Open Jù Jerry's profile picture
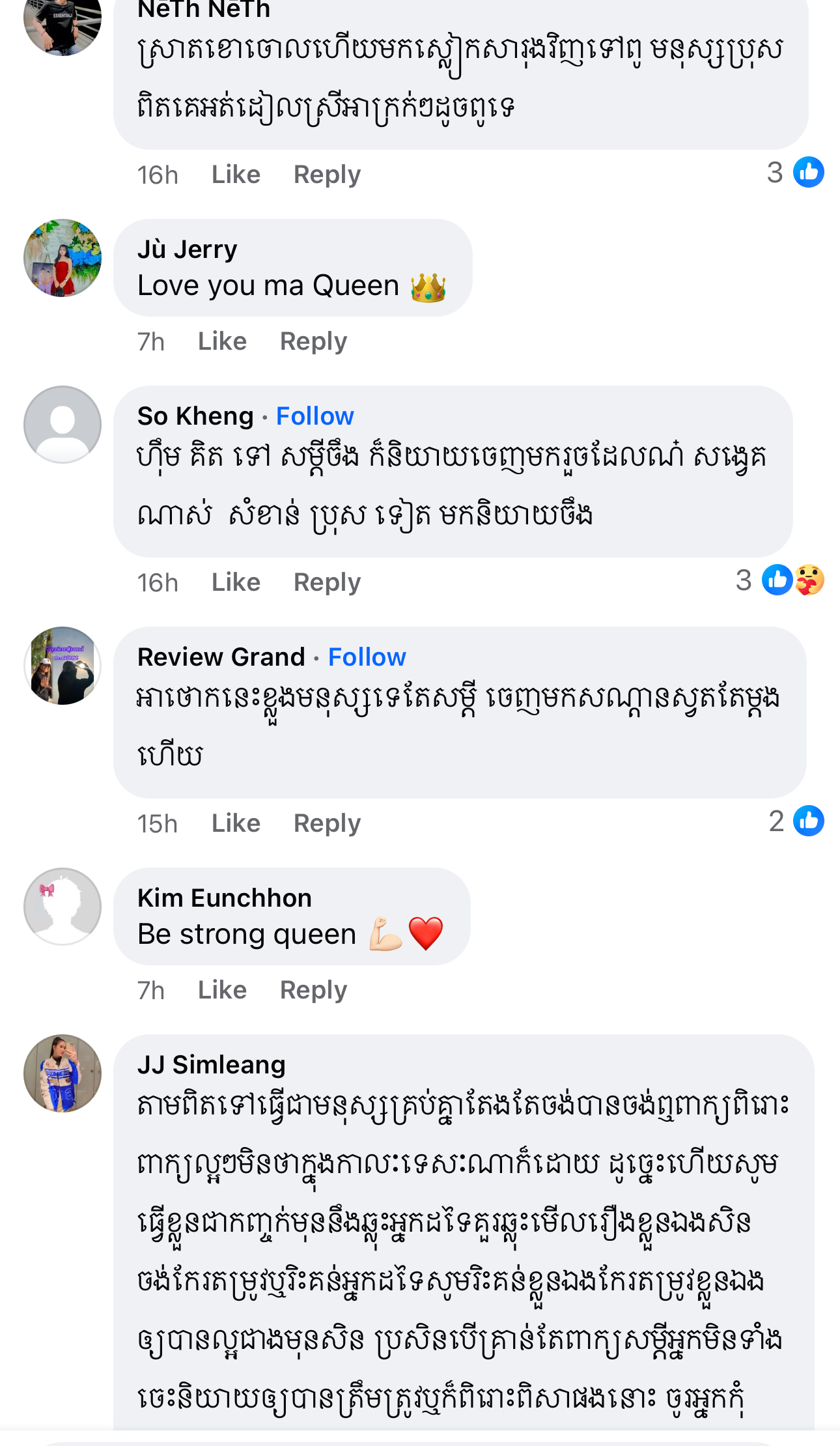This screenshot has width=840, height=1446. tap(63, 258)
